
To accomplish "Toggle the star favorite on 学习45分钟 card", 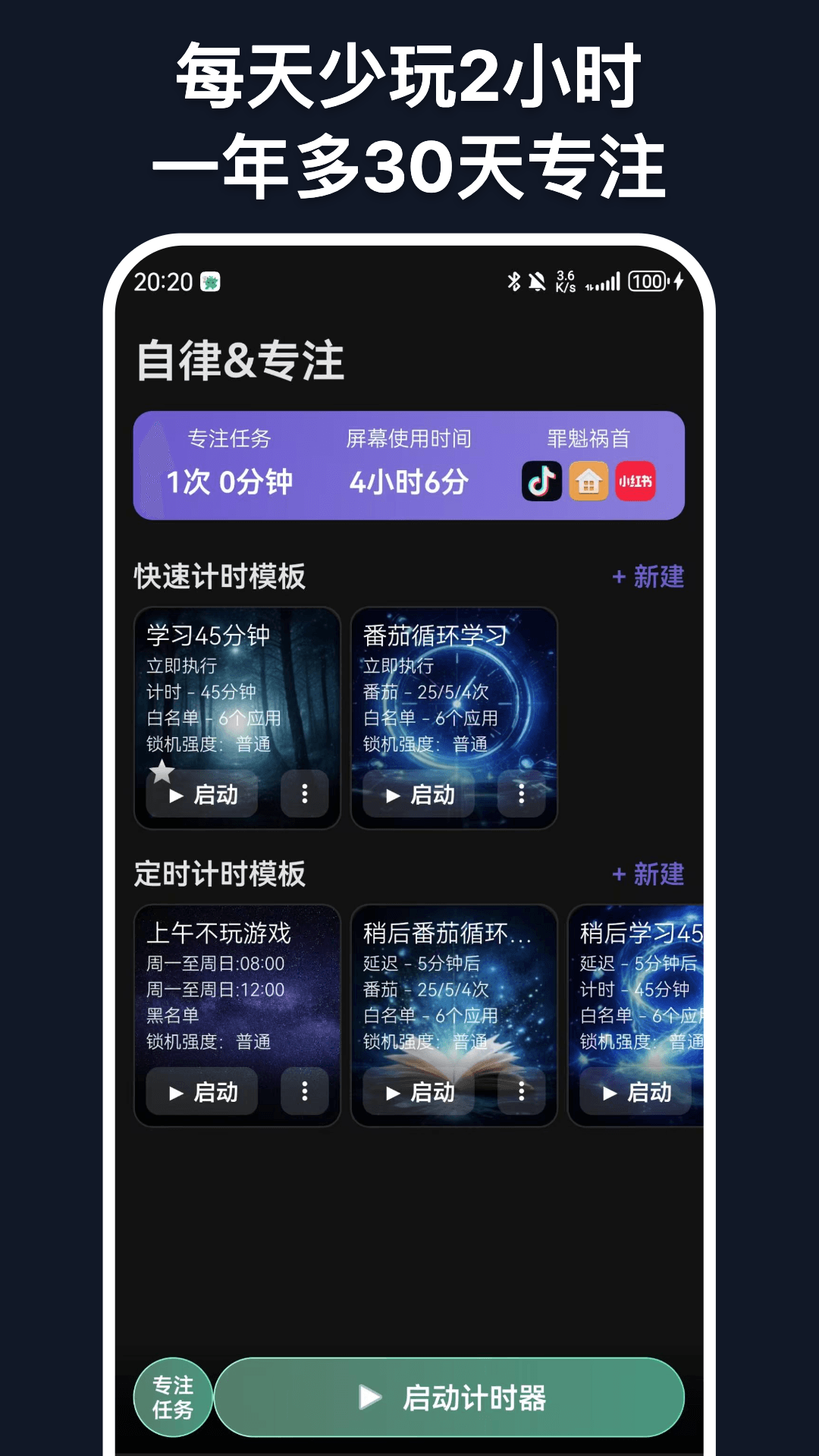I will [x=163, y=771].
